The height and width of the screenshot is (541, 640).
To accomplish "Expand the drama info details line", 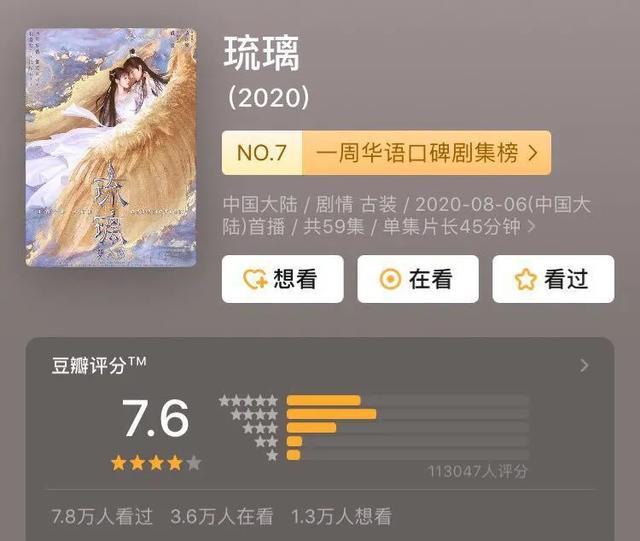I will [x=531, y=227].
